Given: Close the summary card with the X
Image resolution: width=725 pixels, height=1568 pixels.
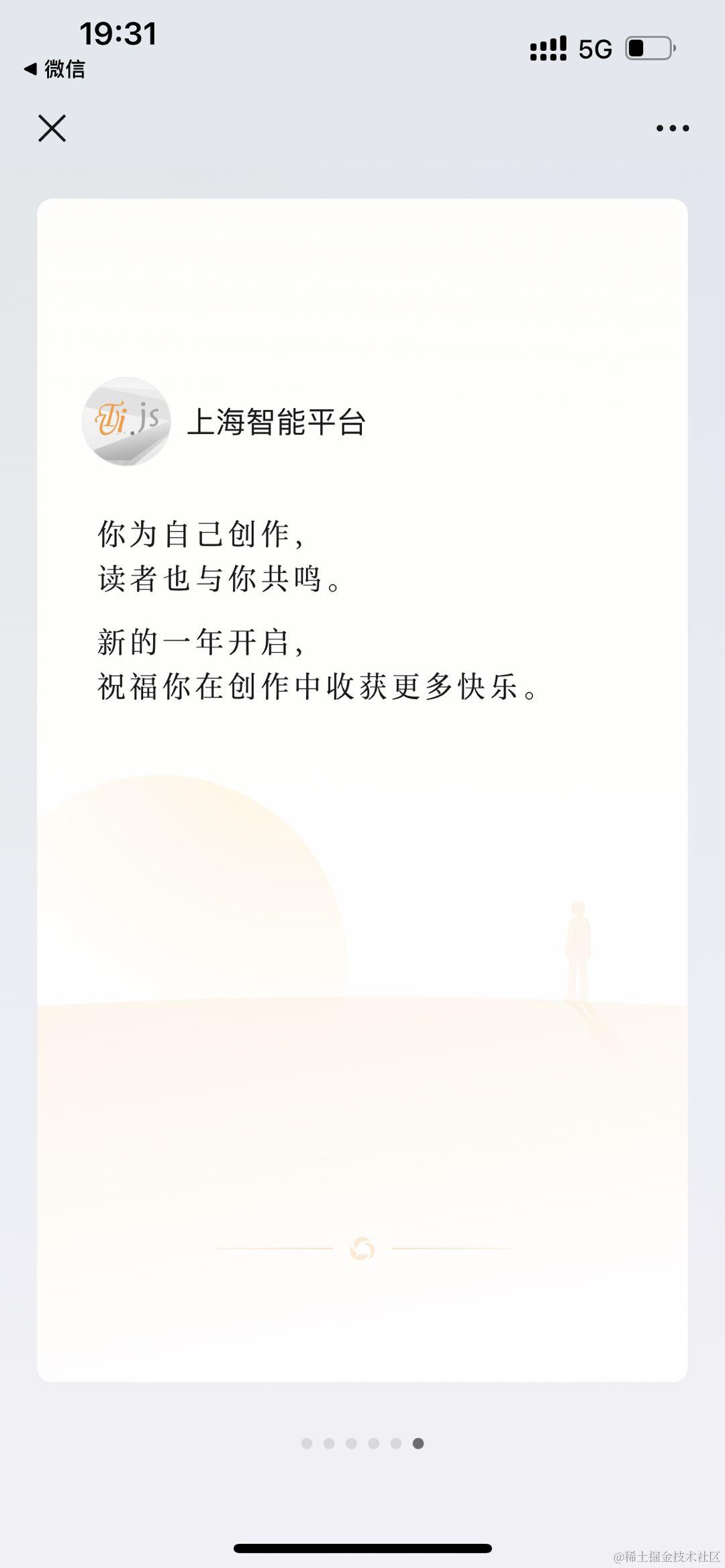Looking at the screenshot, I should click(x=53, y=128).
